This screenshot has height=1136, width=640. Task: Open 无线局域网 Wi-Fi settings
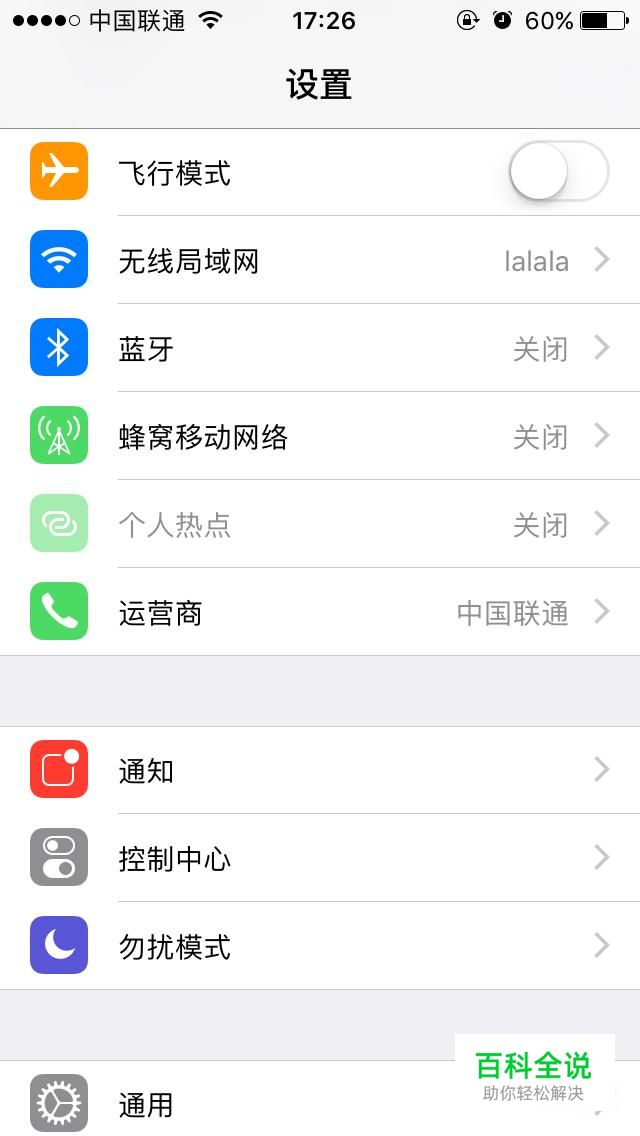[x=320, y=261]
